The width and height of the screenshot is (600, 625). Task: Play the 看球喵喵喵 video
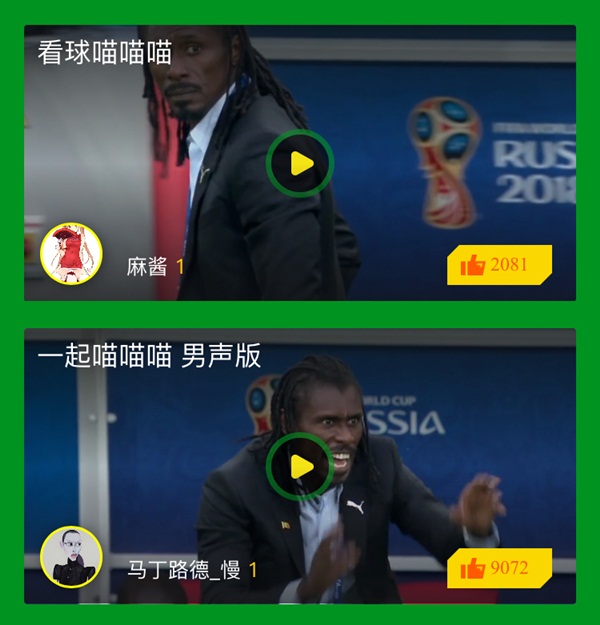(300, 163)
